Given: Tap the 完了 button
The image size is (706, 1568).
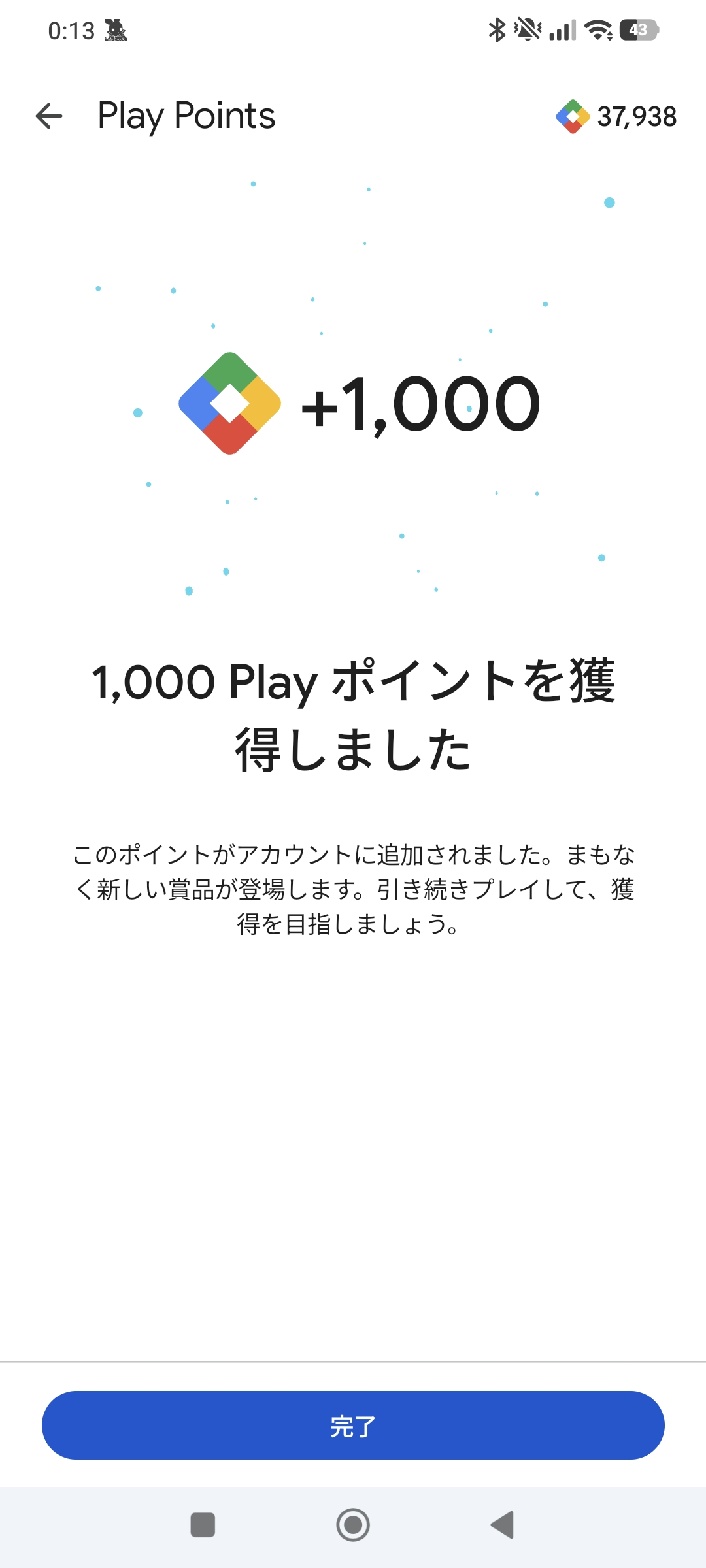Looking at the screenshot, I should tap(353, 1425).
